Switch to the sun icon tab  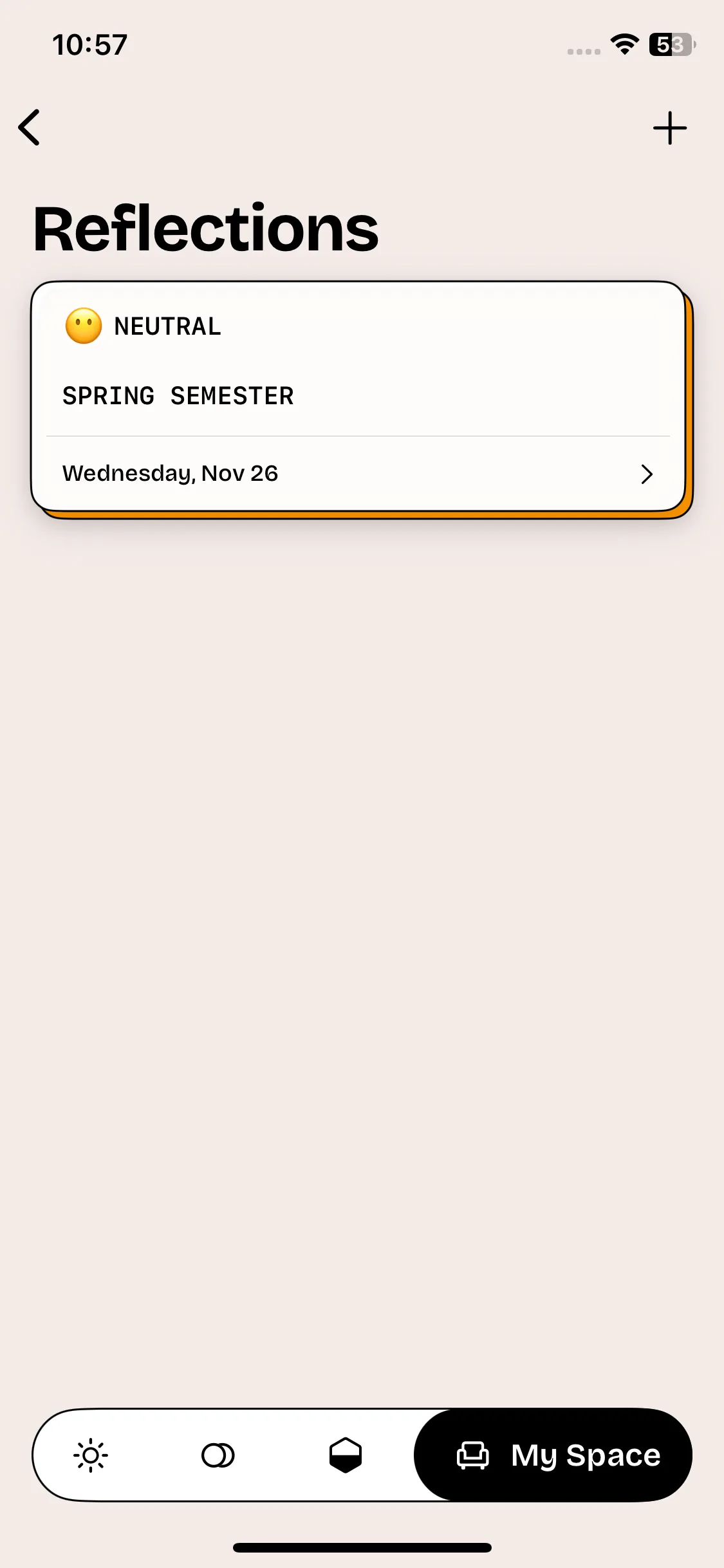click(x=91, y=1455)
